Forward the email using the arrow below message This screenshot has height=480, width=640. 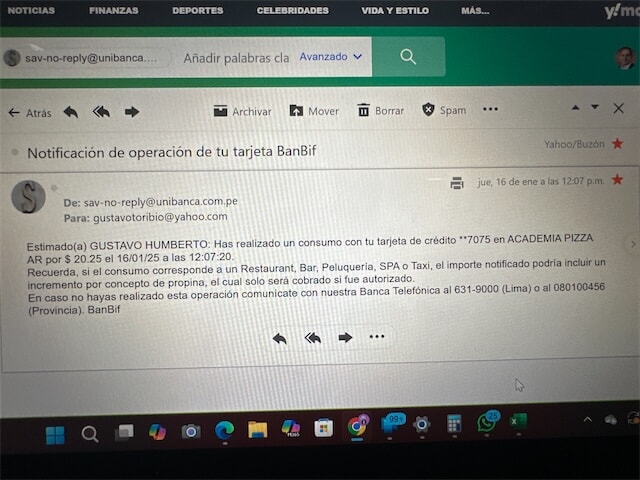coord(345,338)
